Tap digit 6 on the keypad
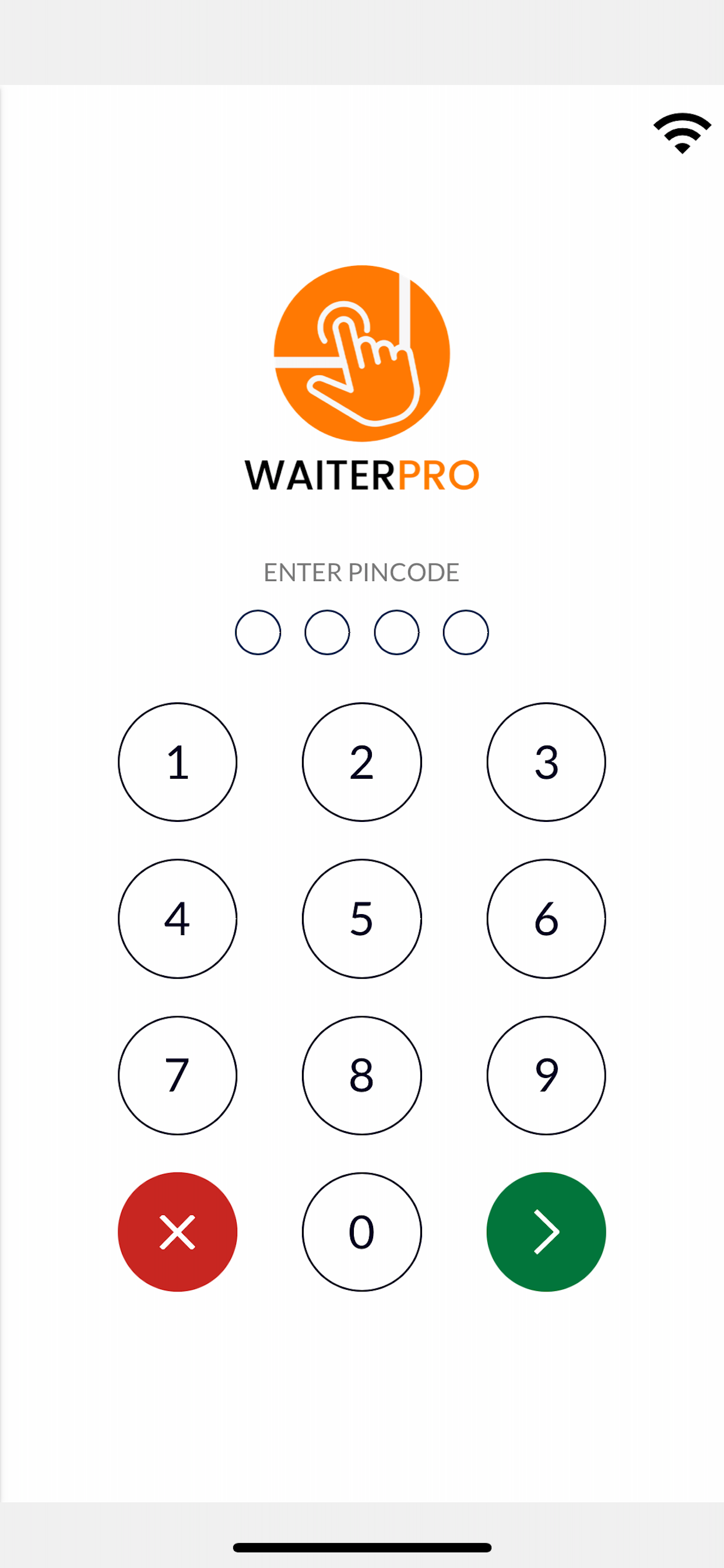Image resolution: width=724 pixels, height=1568 pixels. pyautogui.click(x=546, y=919)
